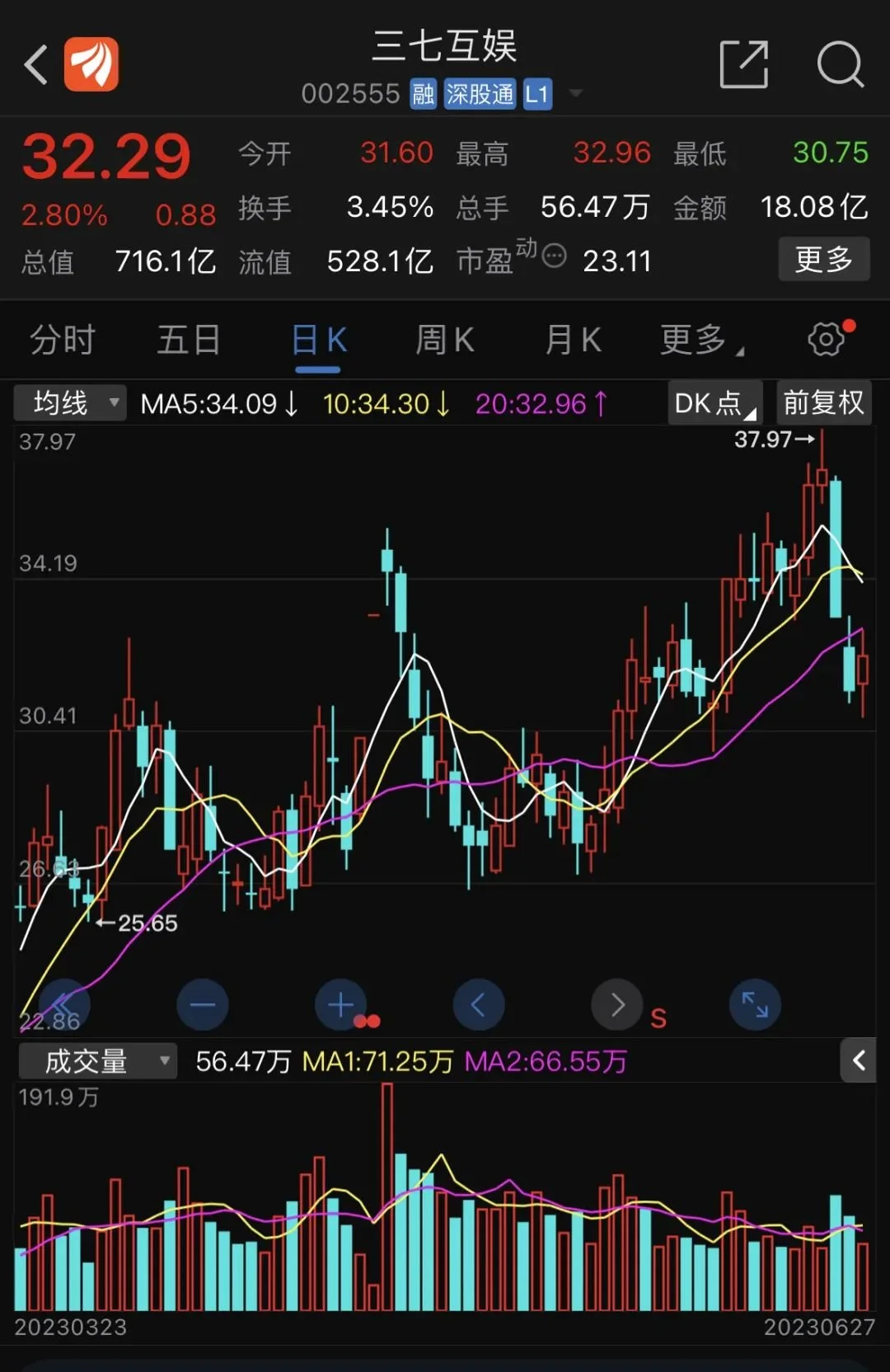The height and width of the screenshot is (1372, 890).
Task: Zoom out the K-line chart
Action: click(x=203, y=1004)
